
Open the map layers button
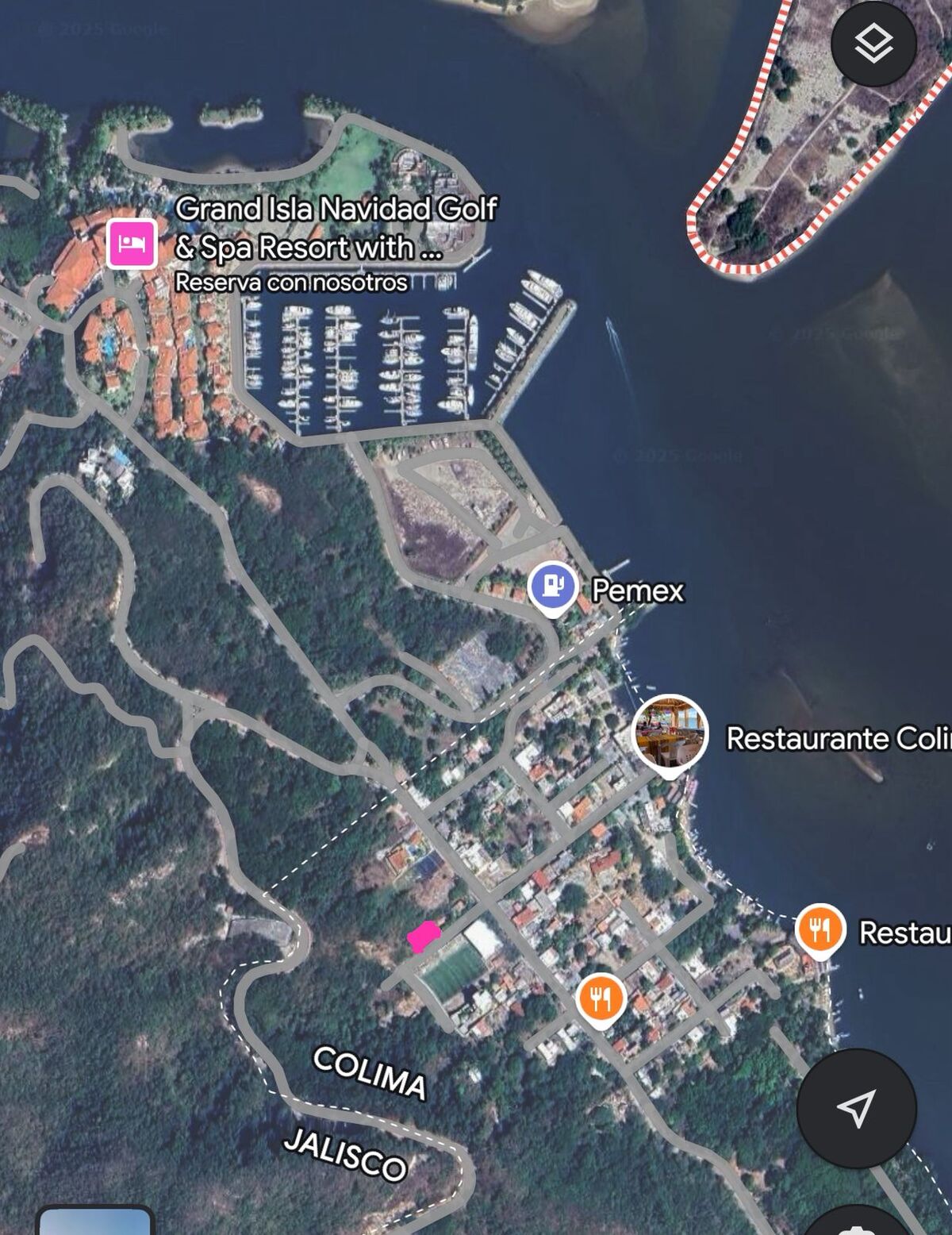coord(873,43)
